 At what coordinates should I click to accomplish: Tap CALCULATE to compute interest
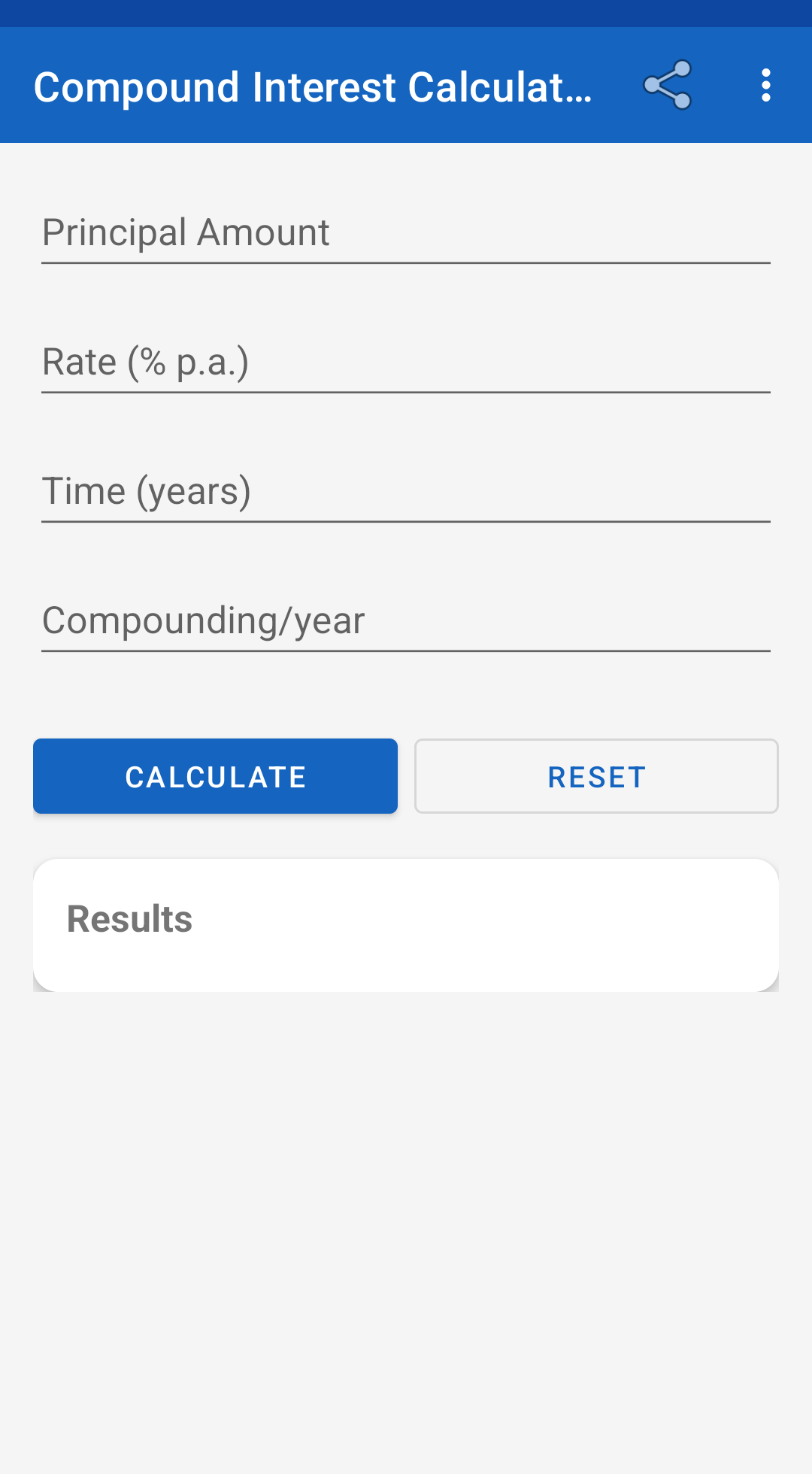(x=215, y=775)
